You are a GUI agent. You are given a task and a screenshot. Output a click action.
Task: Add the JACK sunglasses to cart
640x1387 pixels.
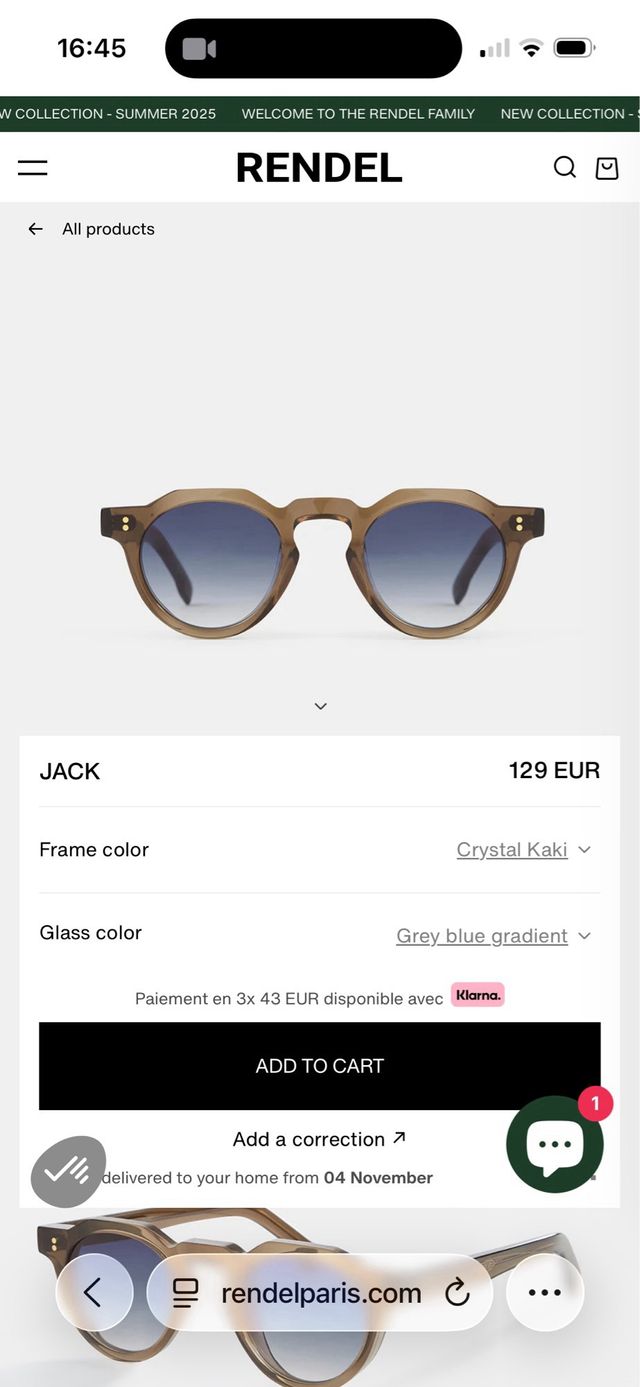click(x=320, y=1066)
